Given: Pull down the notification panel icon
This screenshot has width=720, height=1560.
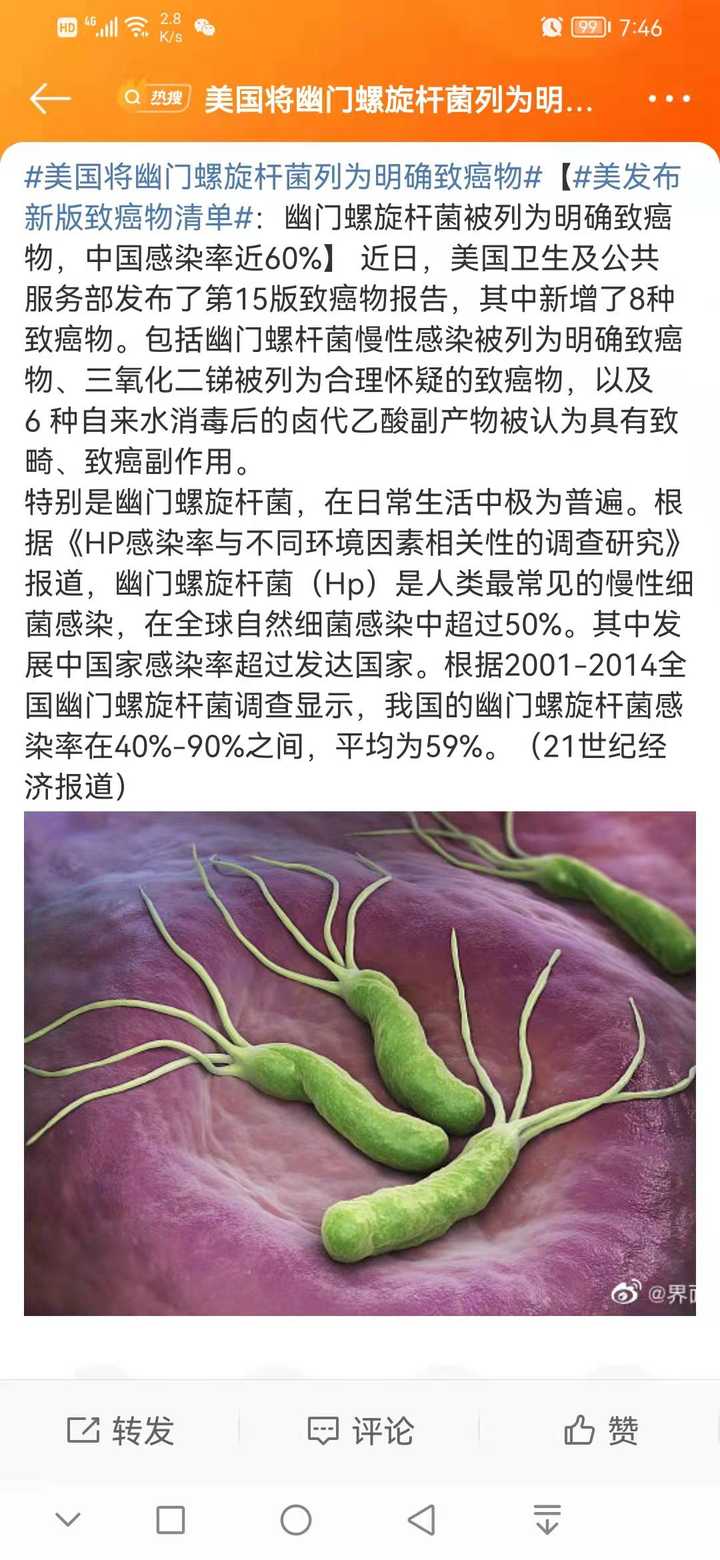Looking at the screenshot, I should click(546, 1520).
